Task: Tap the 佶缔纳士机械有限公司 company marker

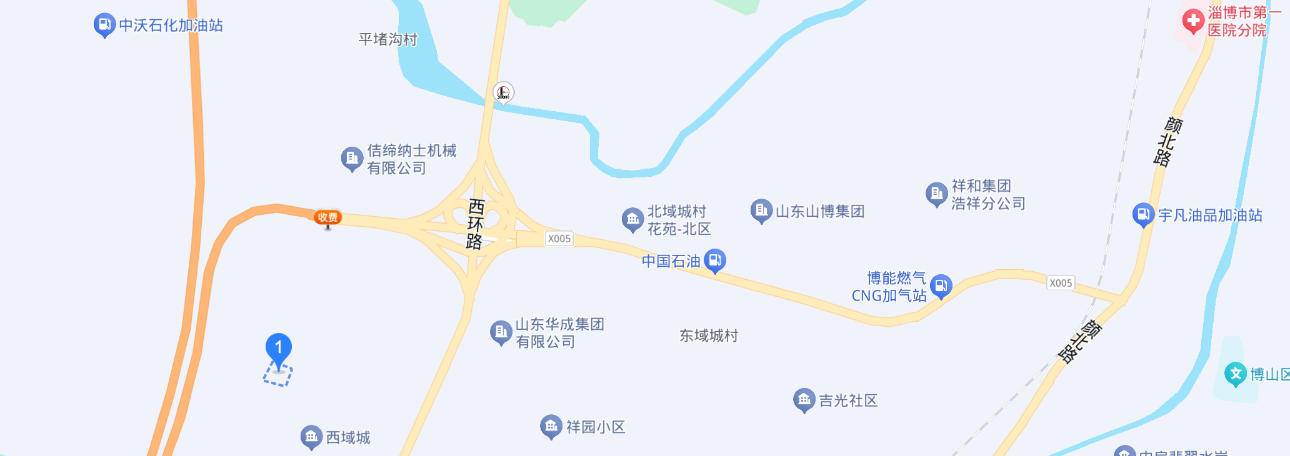Action: click(351, 159)
